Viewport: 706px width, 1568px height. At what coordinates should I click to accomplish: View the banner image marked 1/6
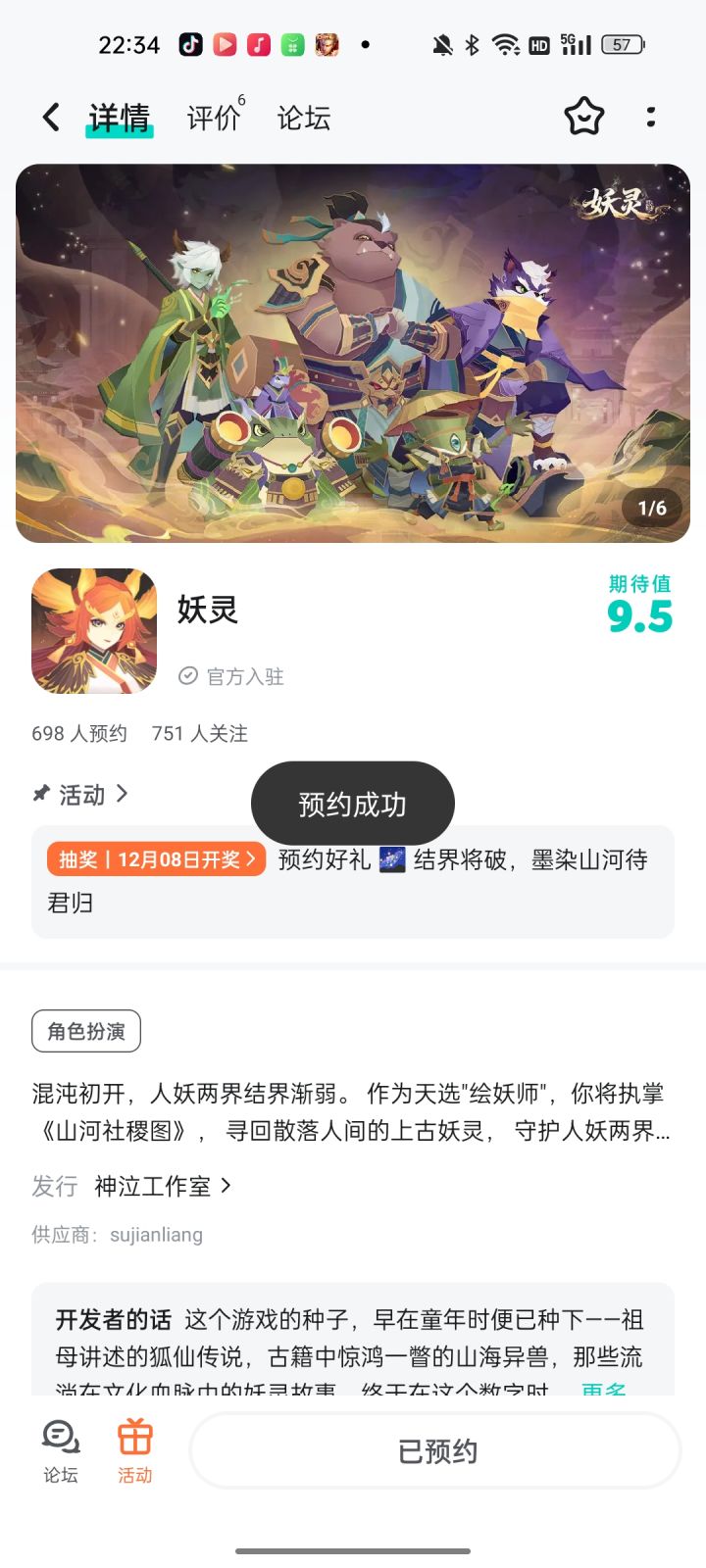coord(353,353)
